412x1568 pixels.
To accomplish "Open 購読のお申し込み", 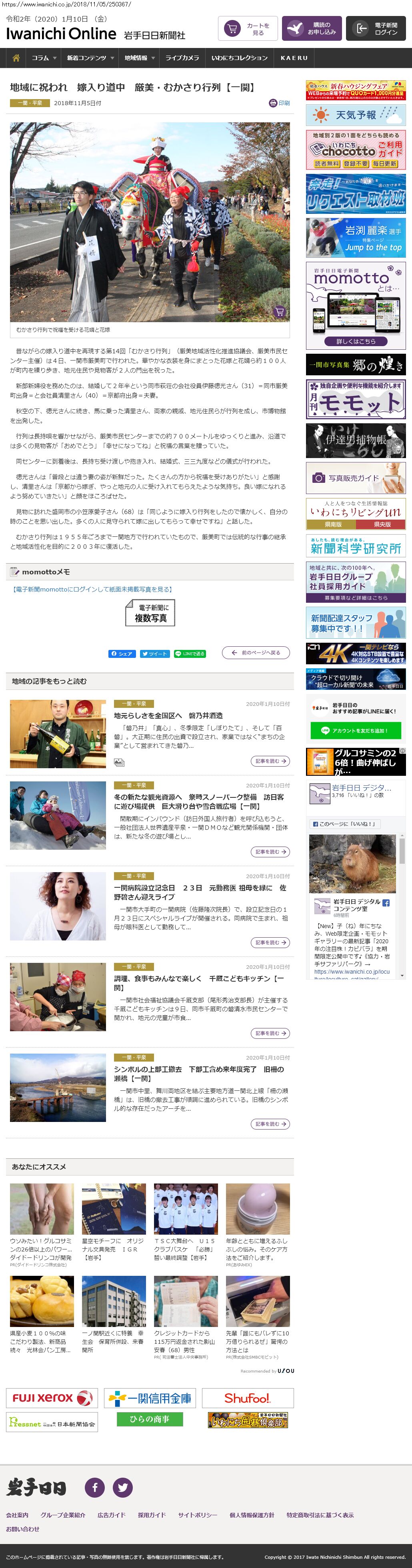I will point(312,29).
